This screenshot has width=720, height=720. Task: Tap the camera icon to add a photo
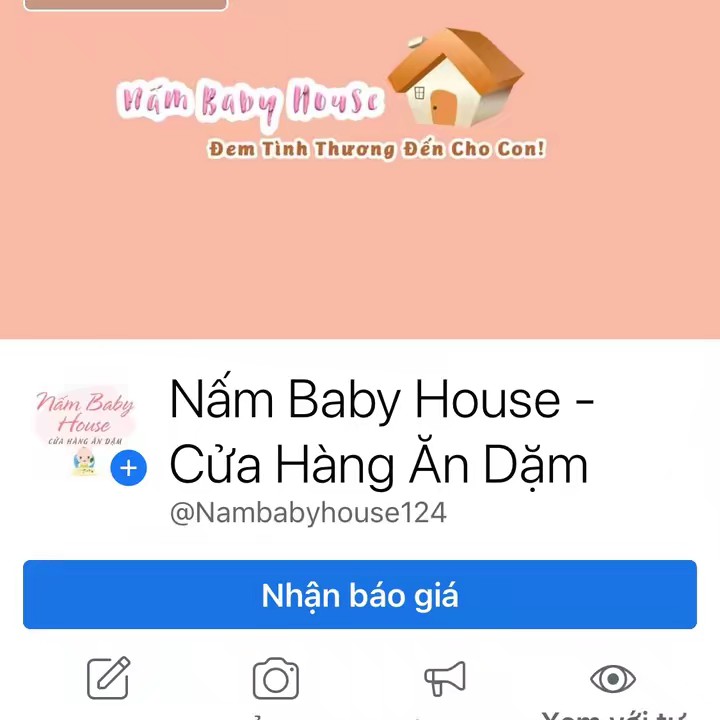point(276,678)
